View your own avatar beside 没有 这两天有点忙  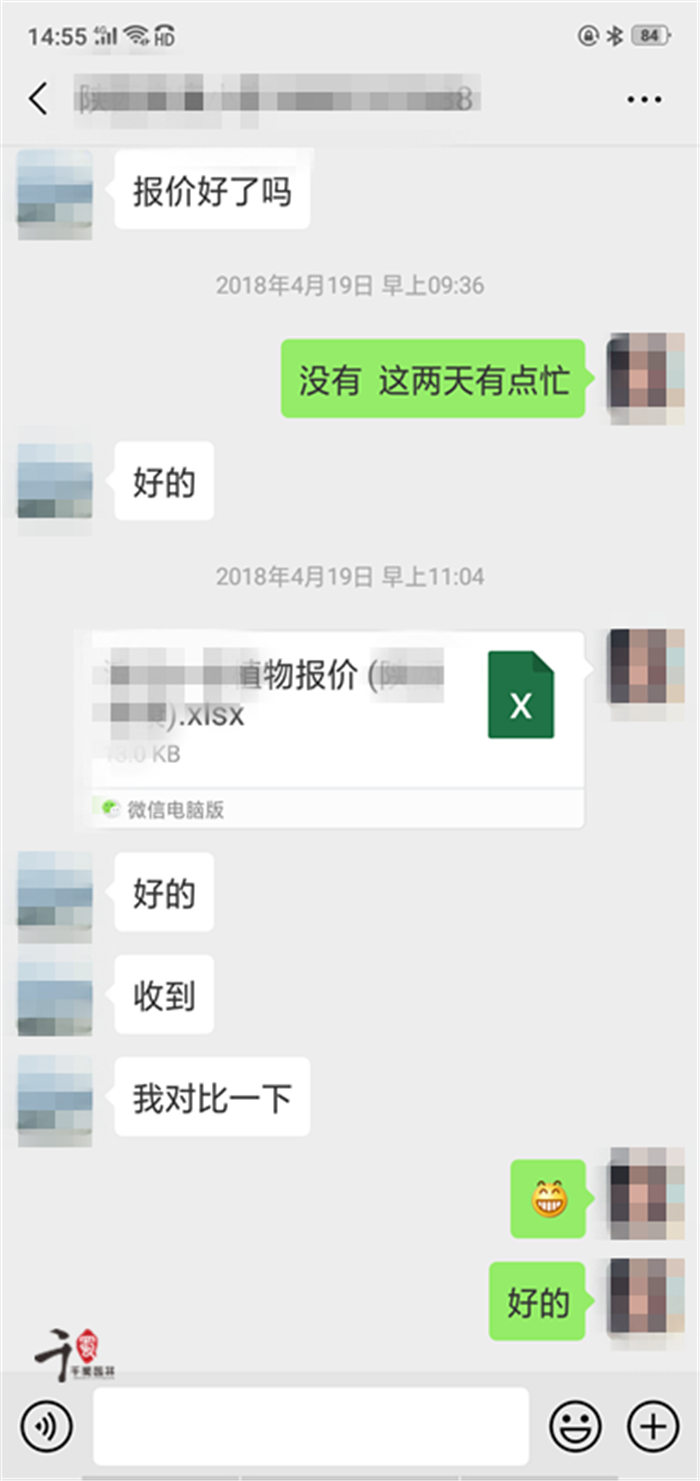click(x=646, y=378)
